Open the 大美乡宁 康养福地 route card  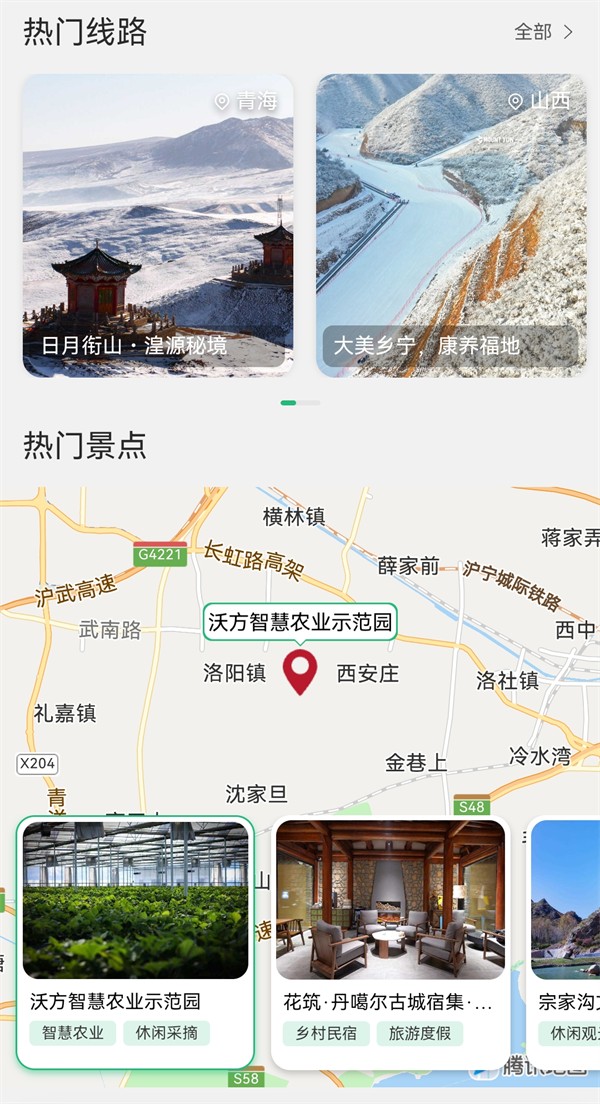click(x=451, y=225)
